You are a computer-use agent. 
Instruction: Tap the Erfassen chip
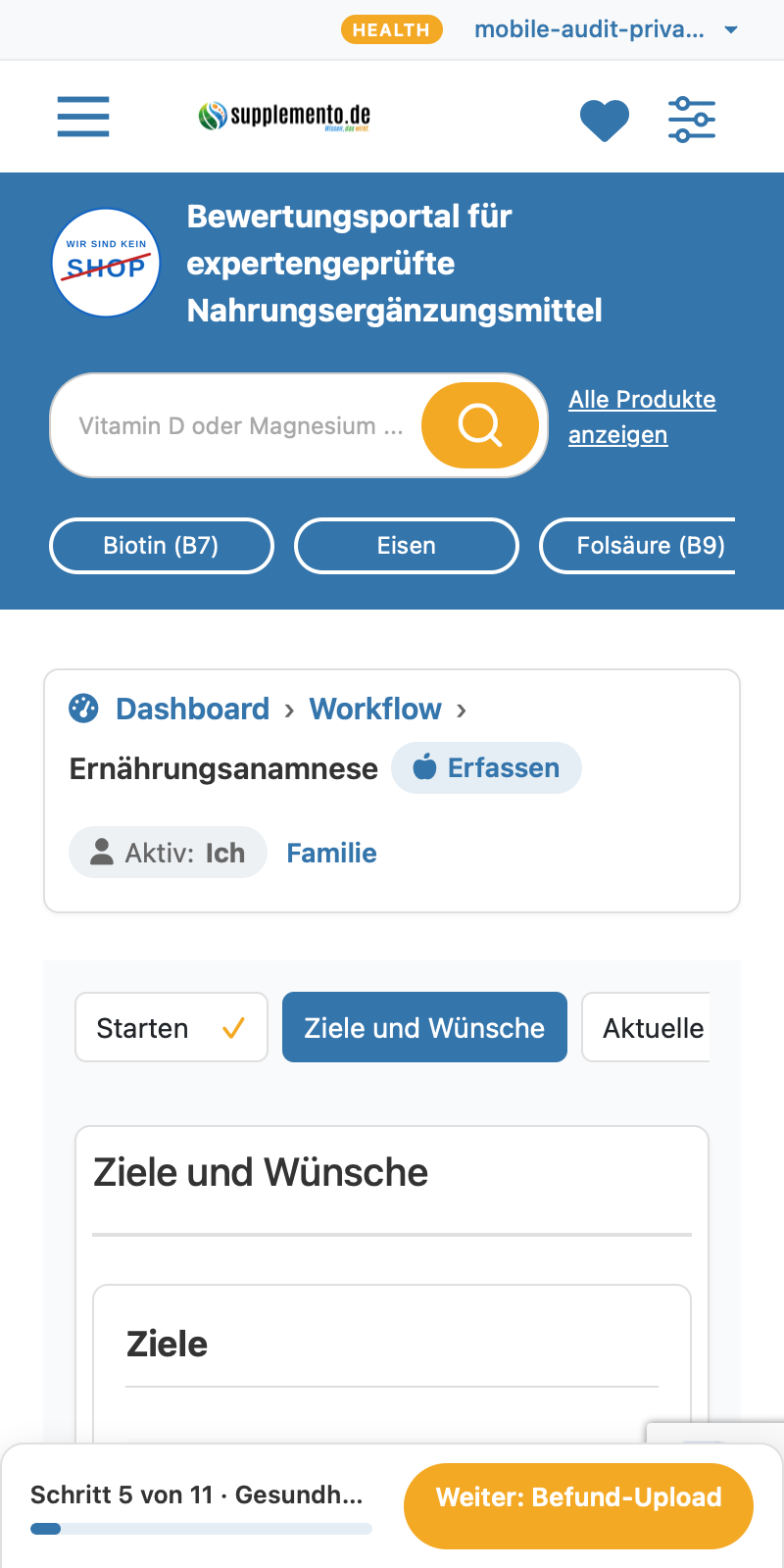coord(486,767)
